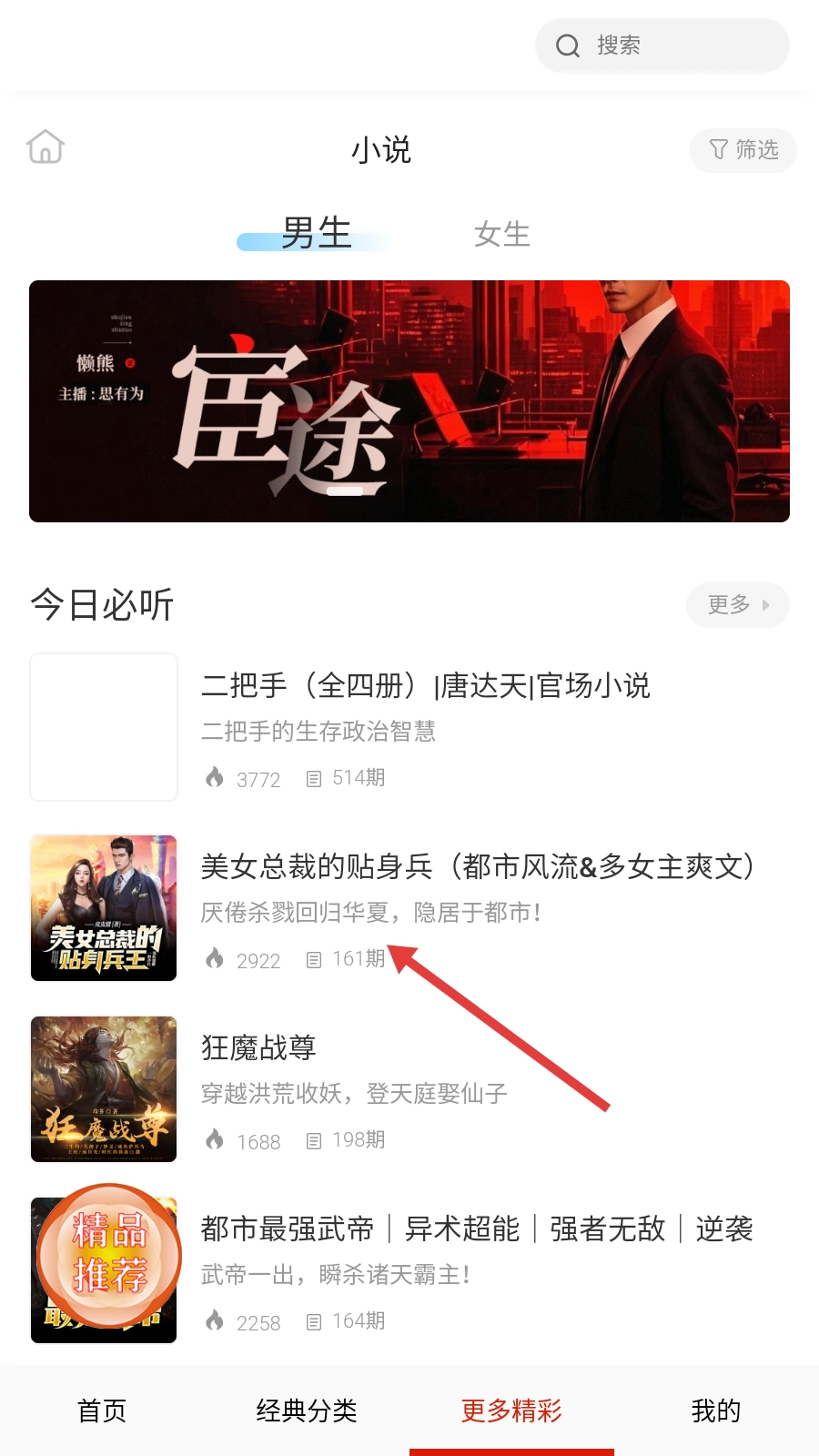The height and width of the screenshot is (1456, 819).
Task: Open the 筛选 filter button
Action: click(x=743, y=150)
